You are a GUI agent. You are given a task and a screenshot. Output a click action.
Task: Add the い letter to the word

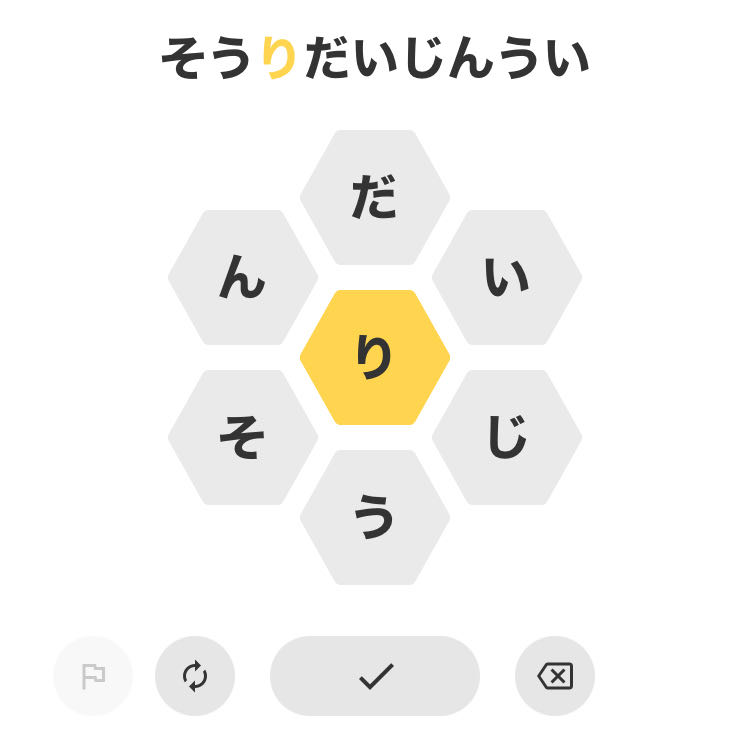coord(507,277)
